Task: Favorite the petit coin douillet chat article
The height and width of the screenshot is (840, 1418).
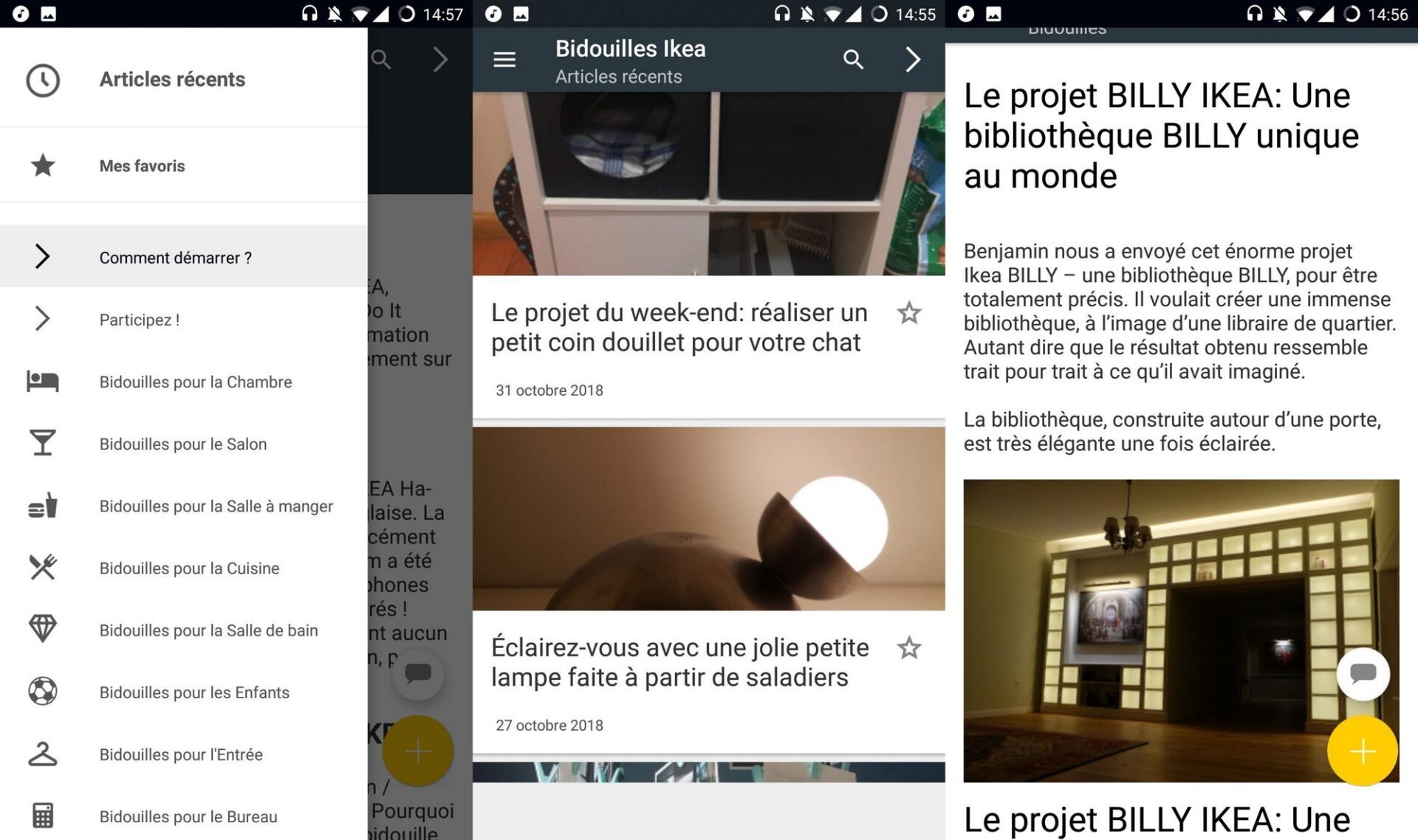Action: point(908,314)
